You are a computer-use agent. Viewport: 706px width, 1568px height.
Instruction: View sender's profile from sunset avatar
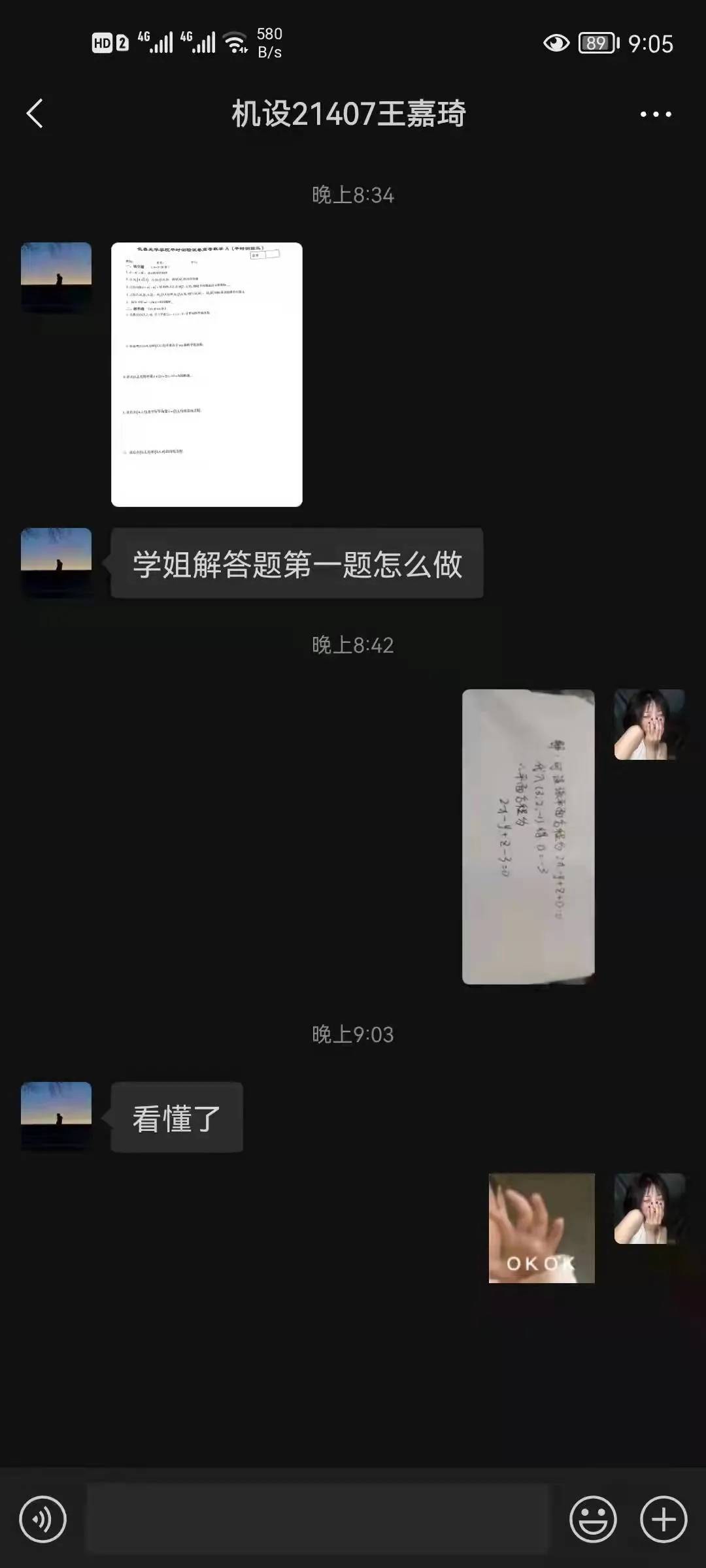tap(56, 277)
